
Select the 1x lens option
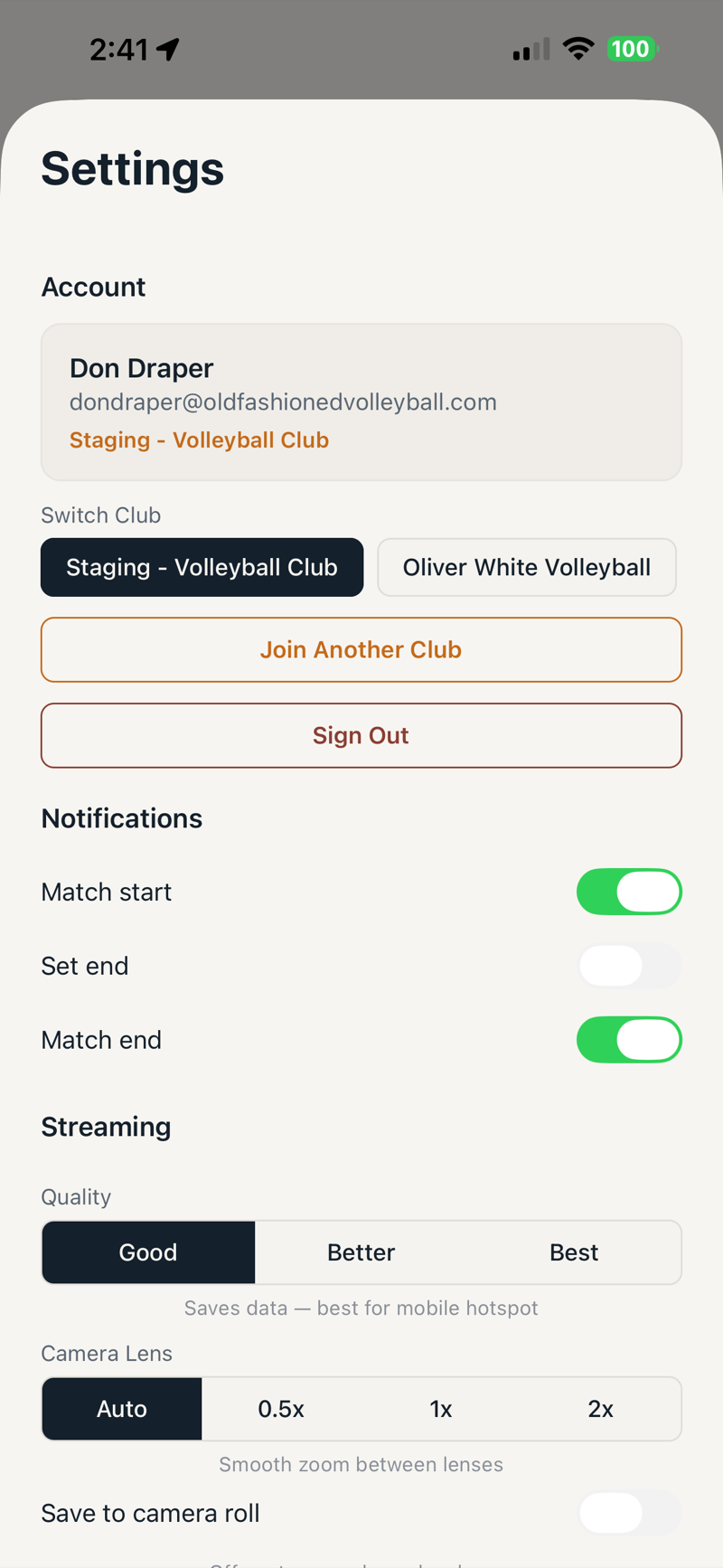point(441,1408)
